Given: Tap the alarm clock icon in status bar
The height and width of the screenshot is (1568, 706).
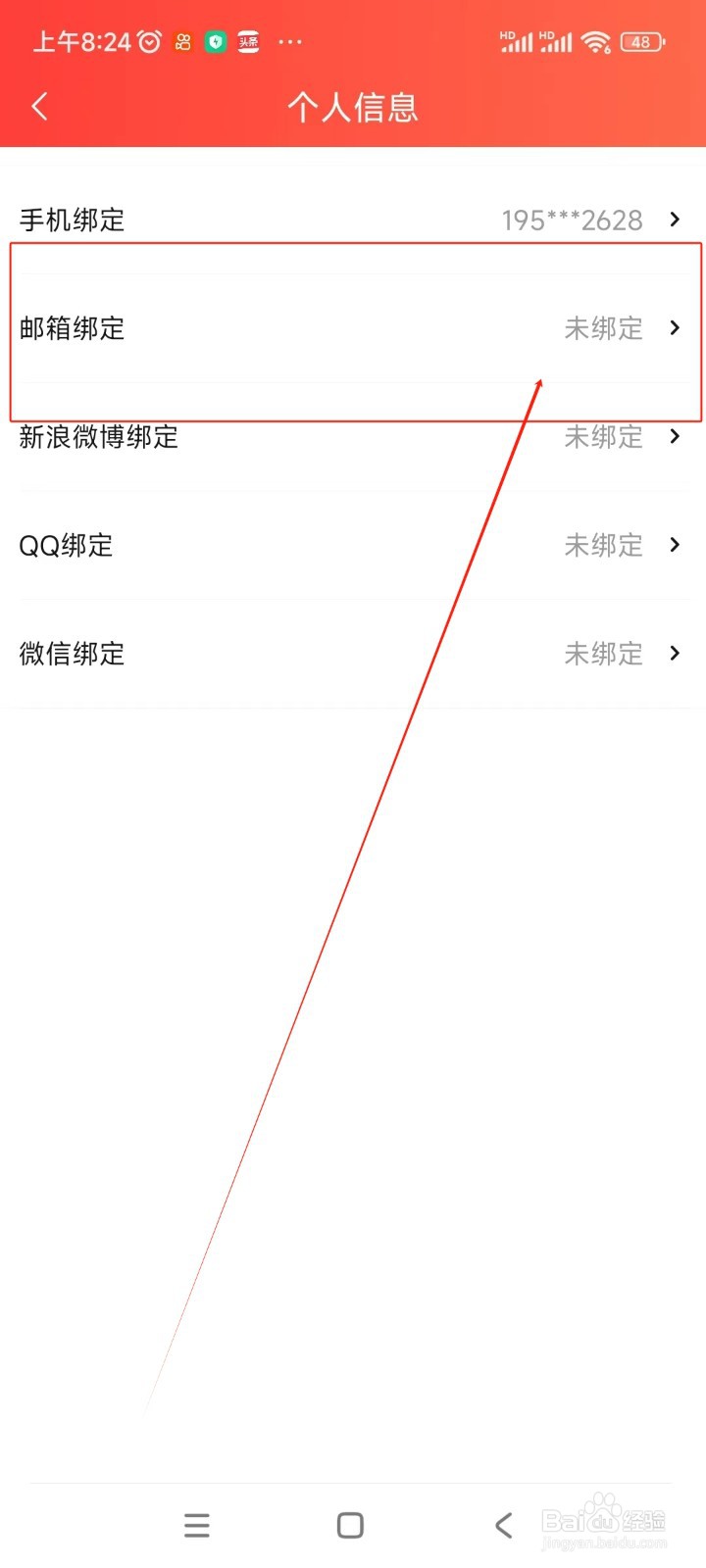Looking at the screenshot, I should pyautogui.click(x=147, y=41).
